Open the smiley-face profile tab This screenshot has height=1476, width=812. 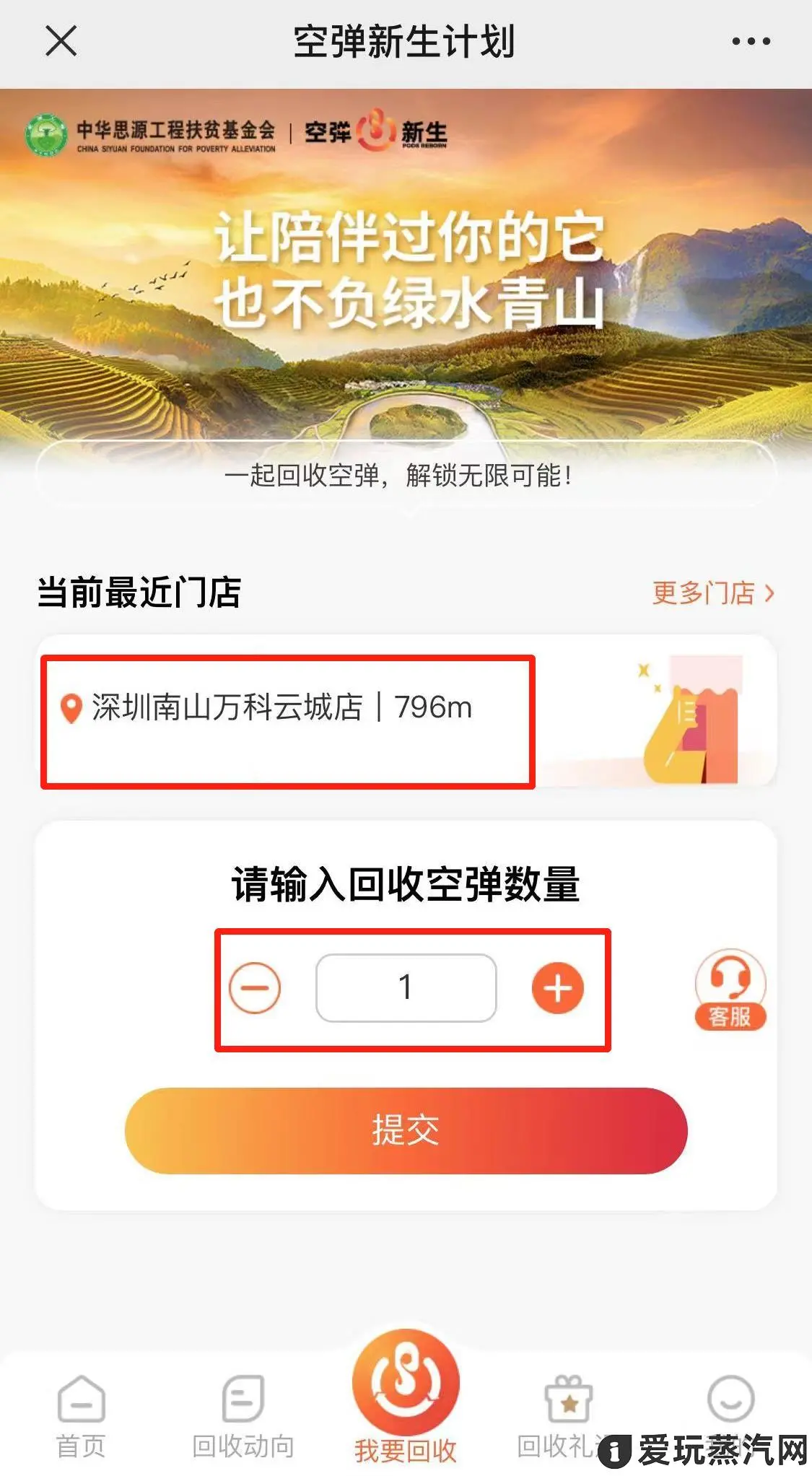[730, 1400]
